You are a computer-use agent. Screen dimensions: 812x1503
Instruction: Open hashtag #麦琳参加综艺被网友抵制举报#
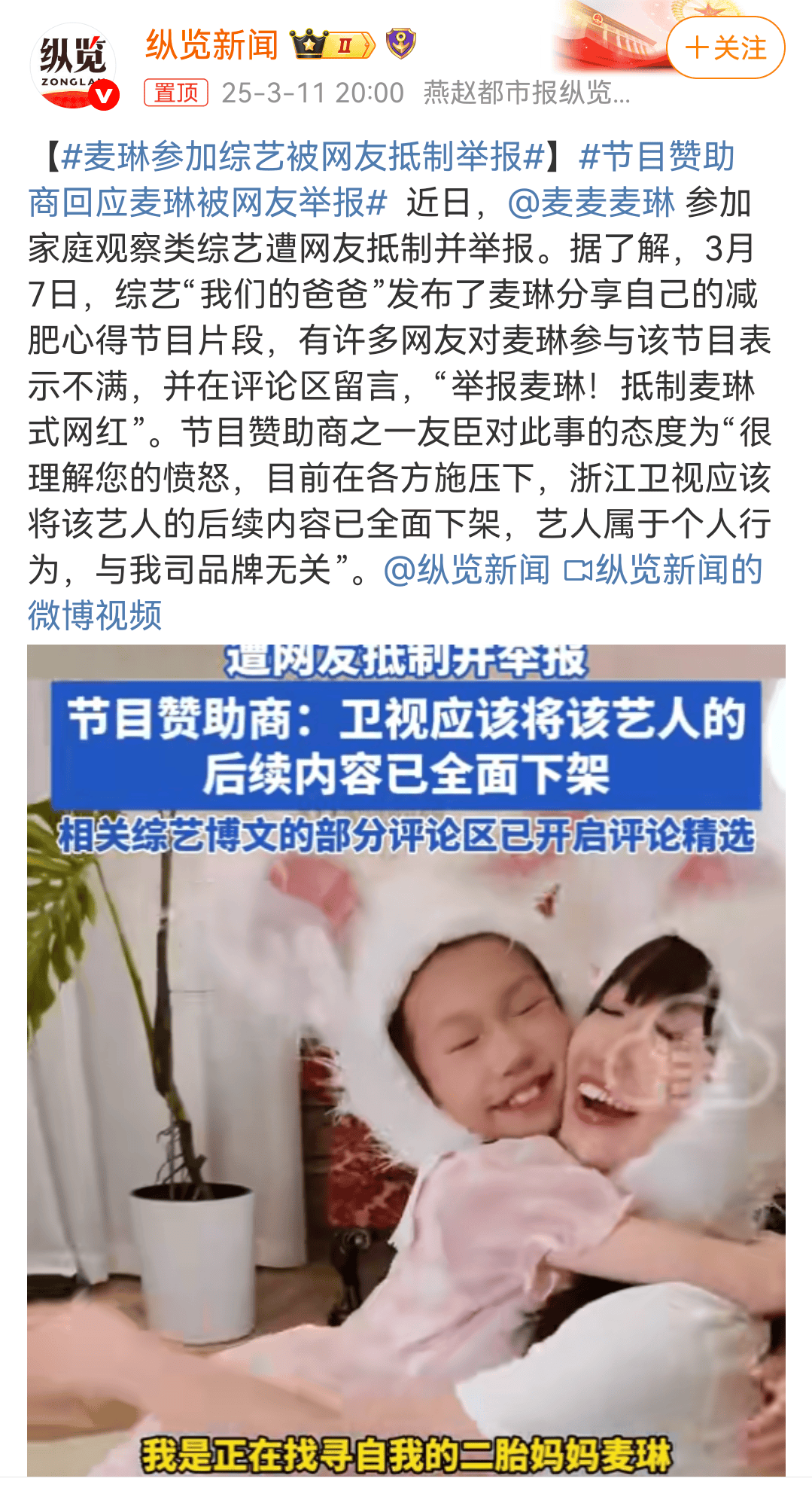tap(303, 157)
